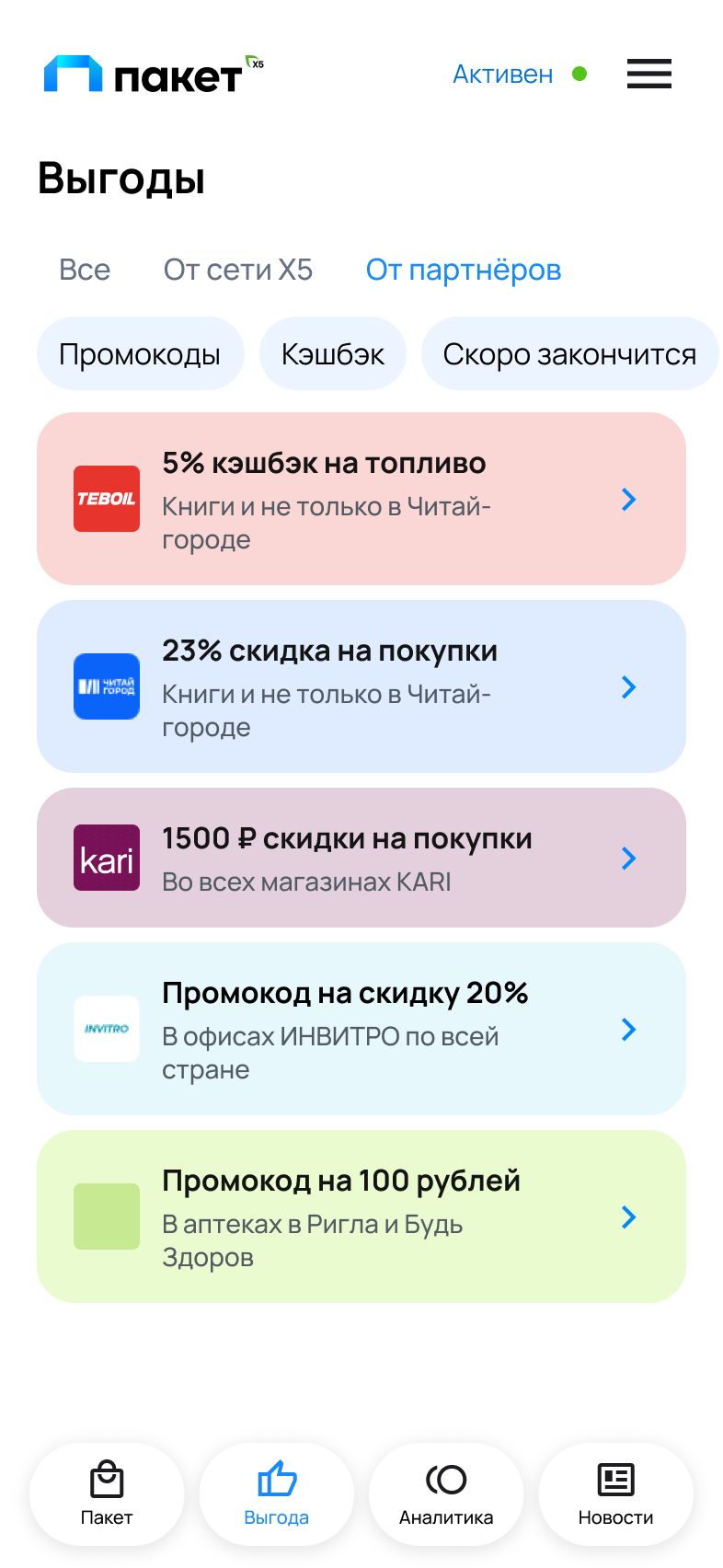Screen dimensions: 723x1568
Task: Filter by Кэшбэк chip
Action: click(333, 353)
